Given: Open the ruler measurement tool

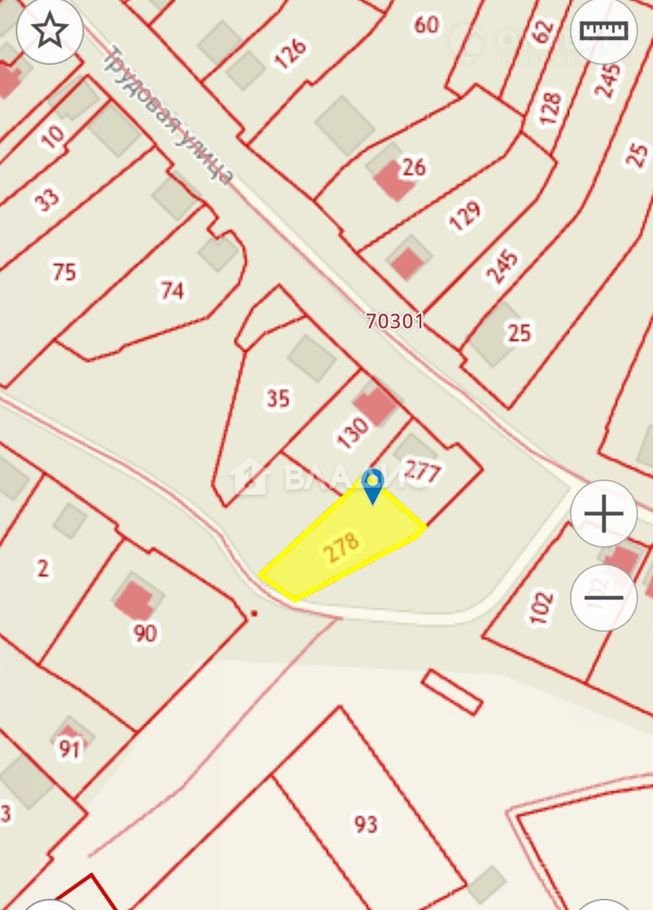Looking at the screenshot, I should click(x=604, y=30).
